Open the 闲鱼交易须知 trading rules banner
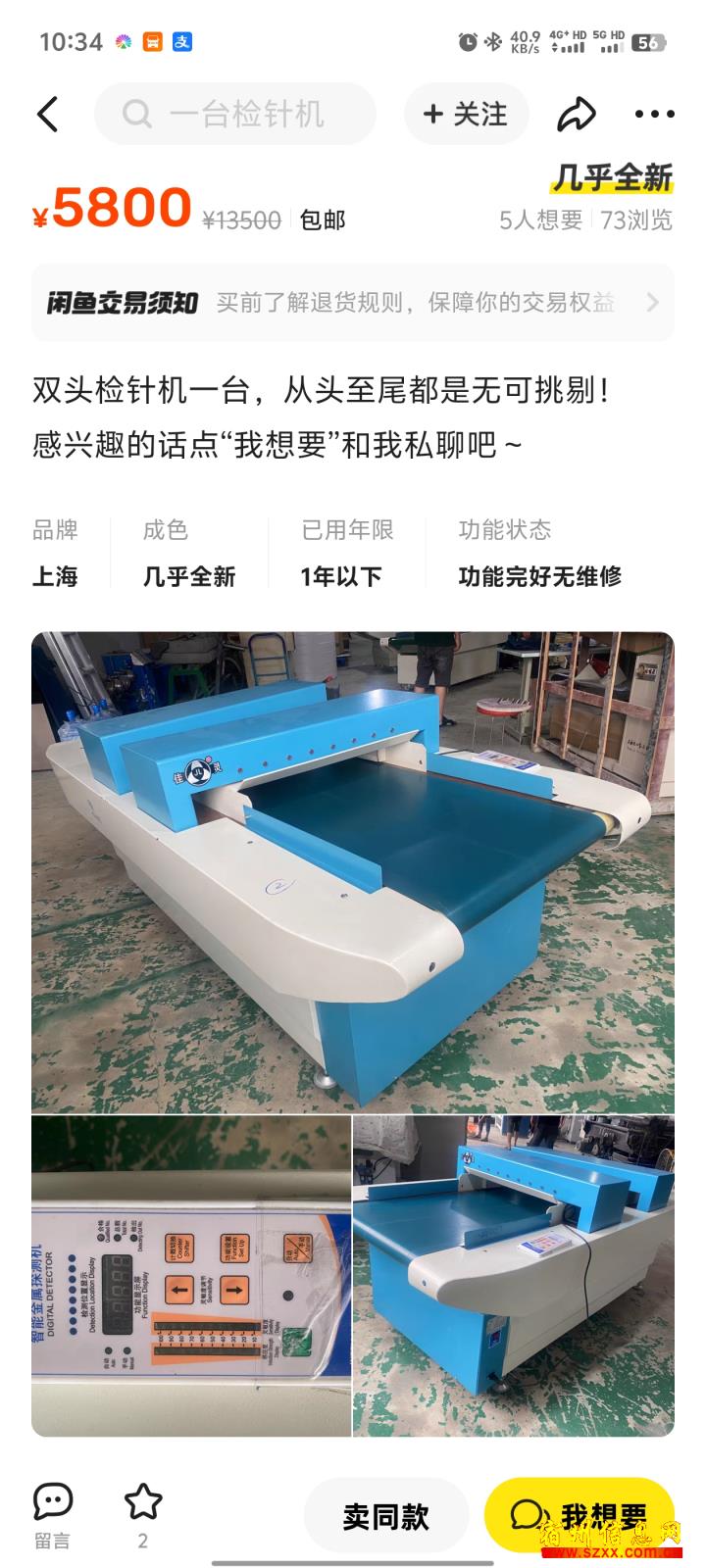This screenshot has width=706, height=1568. pyautogui.click(x=353, y=303)
